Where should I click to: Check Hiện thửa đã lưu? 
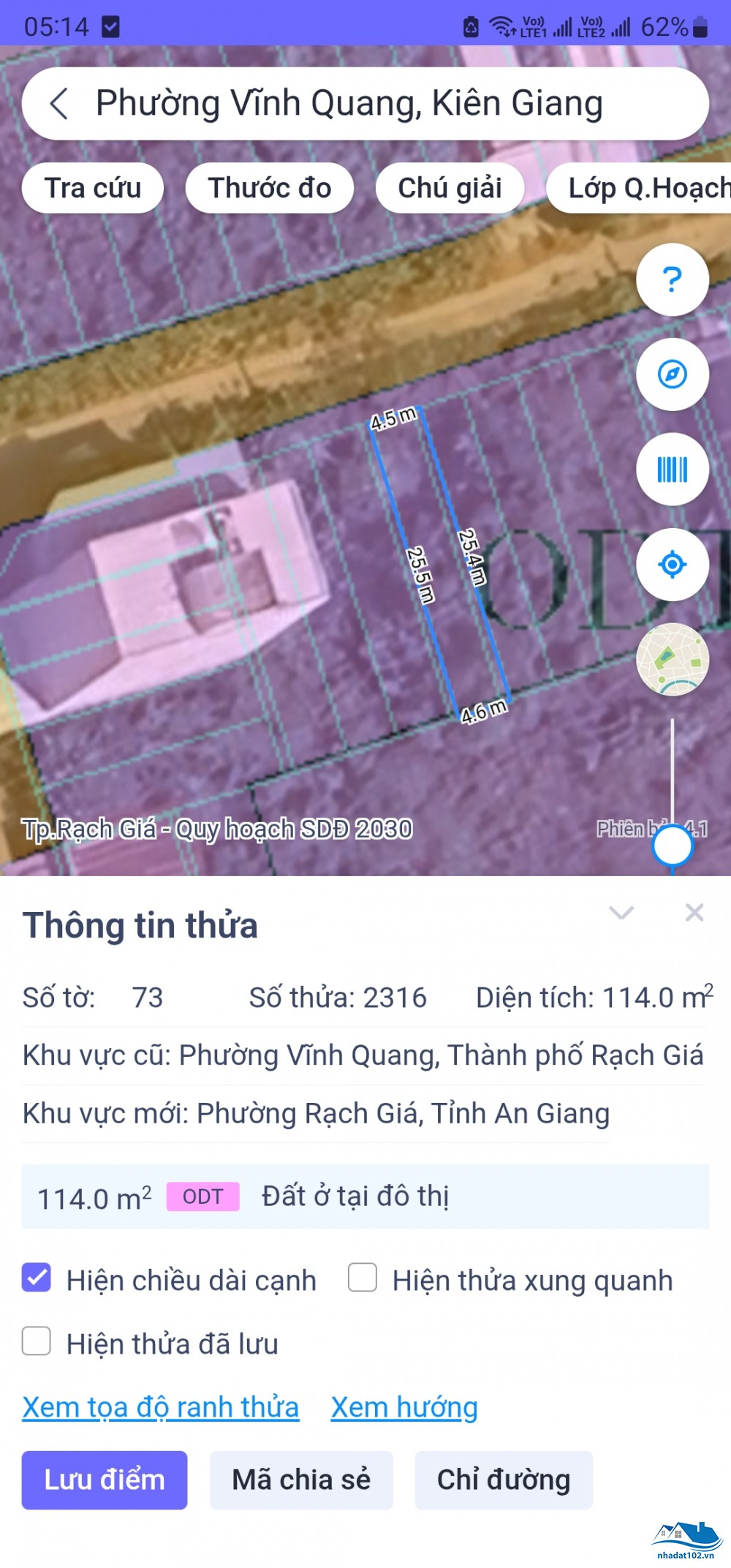point(37,1342)
